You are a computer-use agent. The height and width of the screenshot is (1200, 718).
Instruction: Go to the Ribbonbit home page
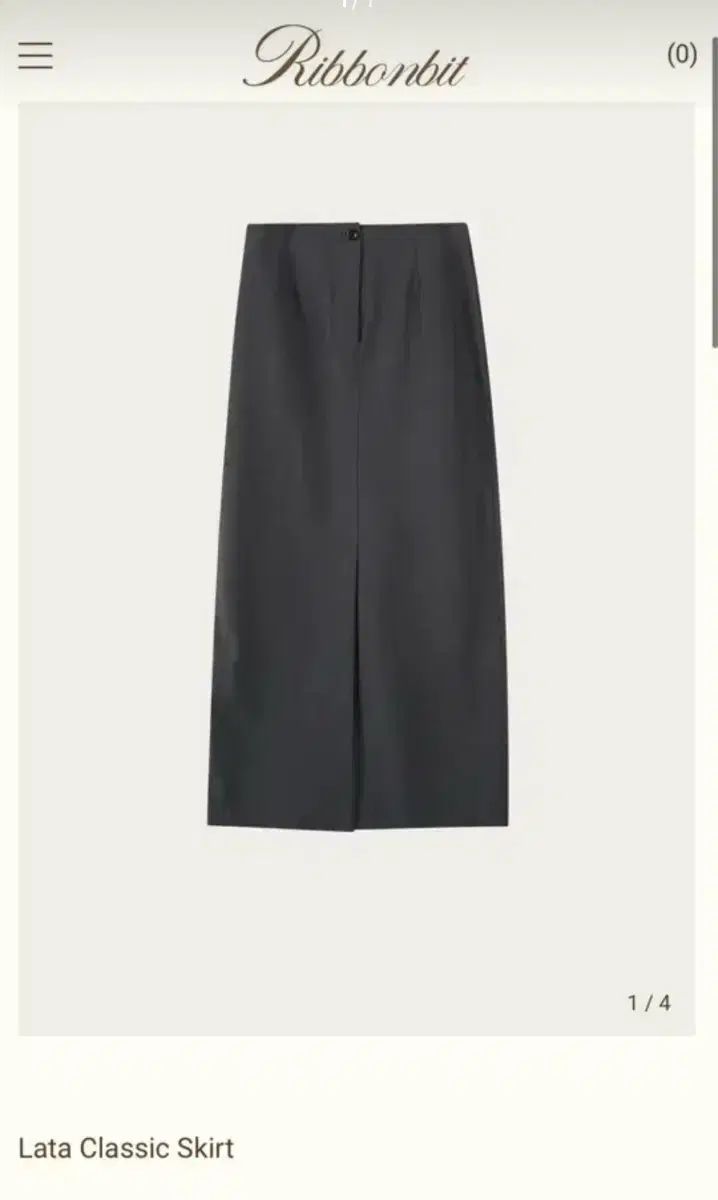point(355,58)
